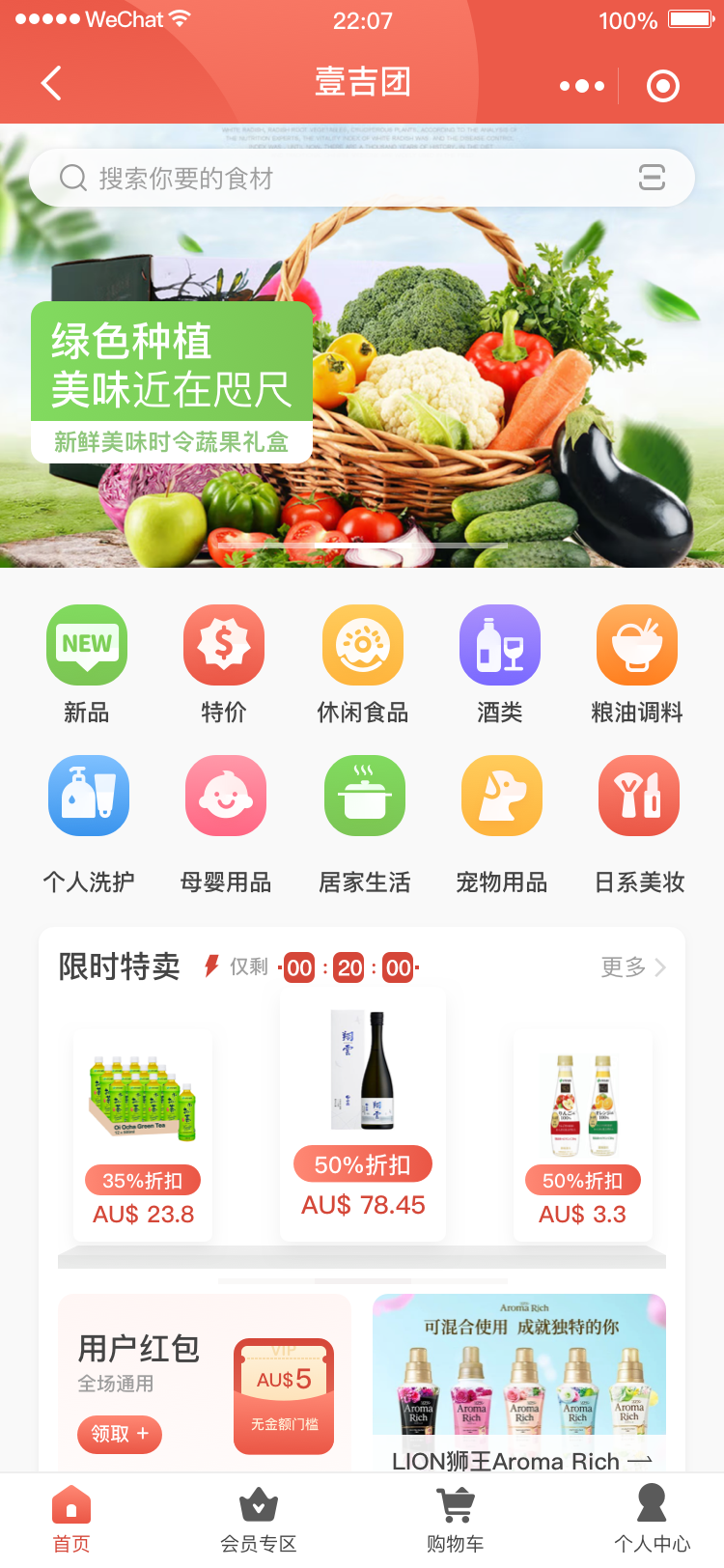Open the mini program three-dot menu
This screenshot has height=1568, width=724.
pyautogui.click(x=582, y=86)
